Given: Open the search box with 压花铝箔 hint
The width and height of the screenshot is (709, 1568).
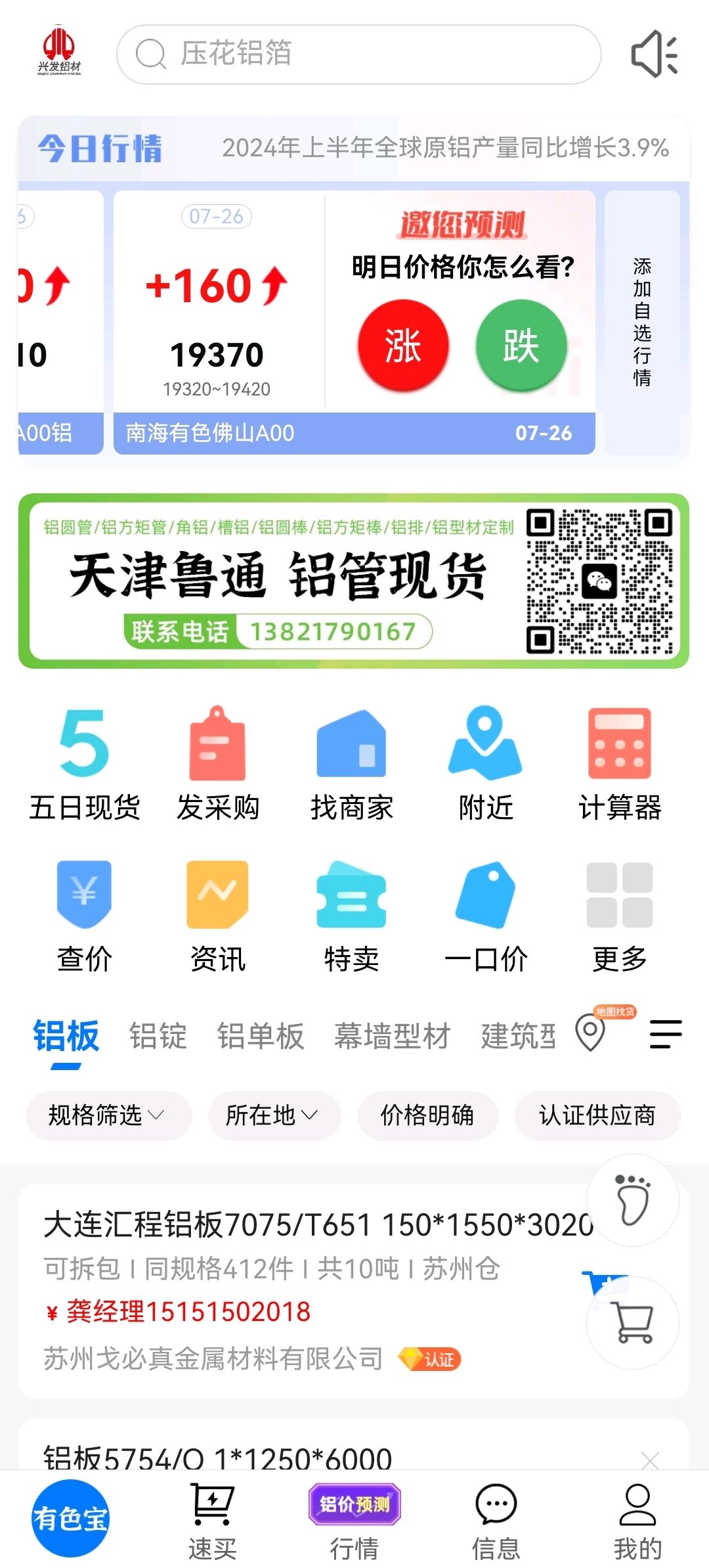Looking at the screenshot, I should point(358,54).
